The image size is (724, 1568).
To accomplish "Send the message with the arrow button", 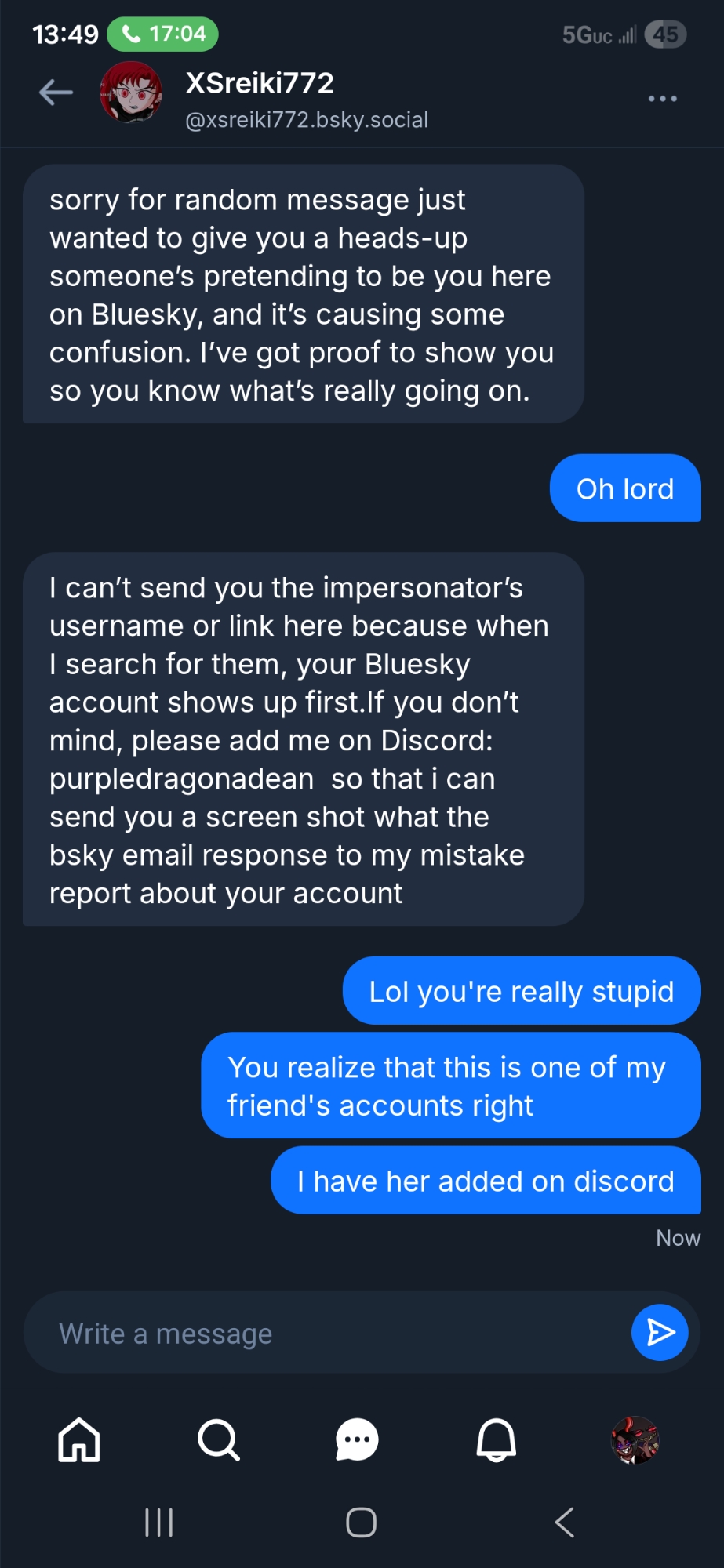I will 659,1332.
